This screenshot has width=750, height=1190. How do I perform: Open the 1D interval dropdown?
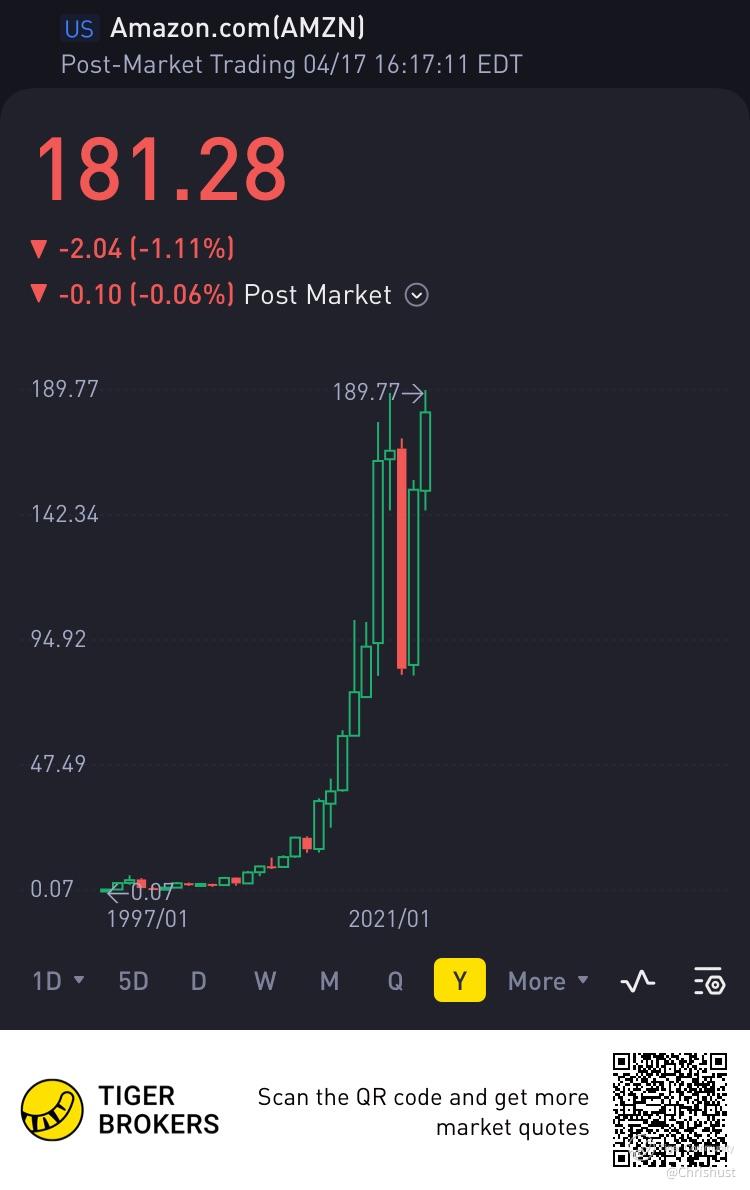pos(58,981)
